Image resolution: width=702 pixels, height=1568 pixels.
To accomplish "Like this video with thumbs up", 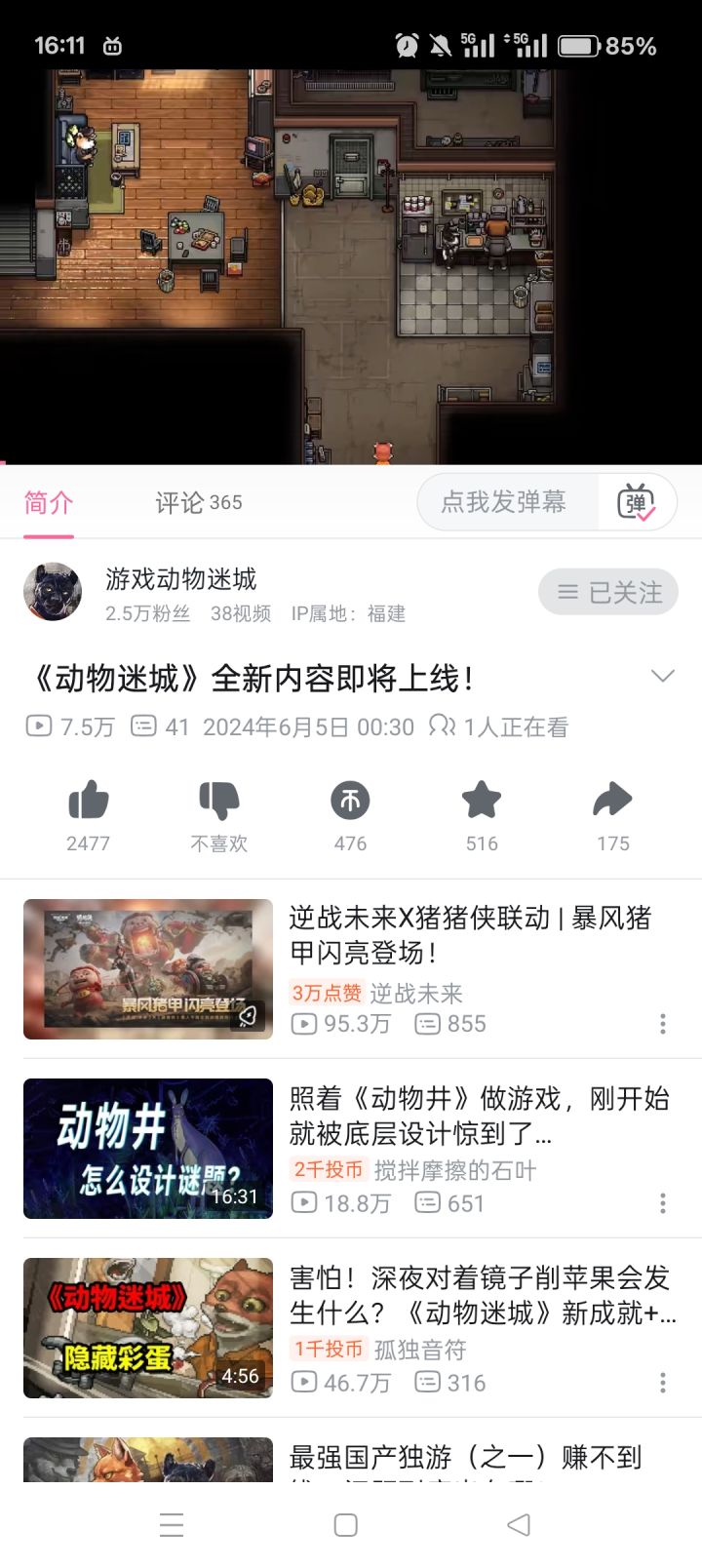I will click(x=88, y=802).
